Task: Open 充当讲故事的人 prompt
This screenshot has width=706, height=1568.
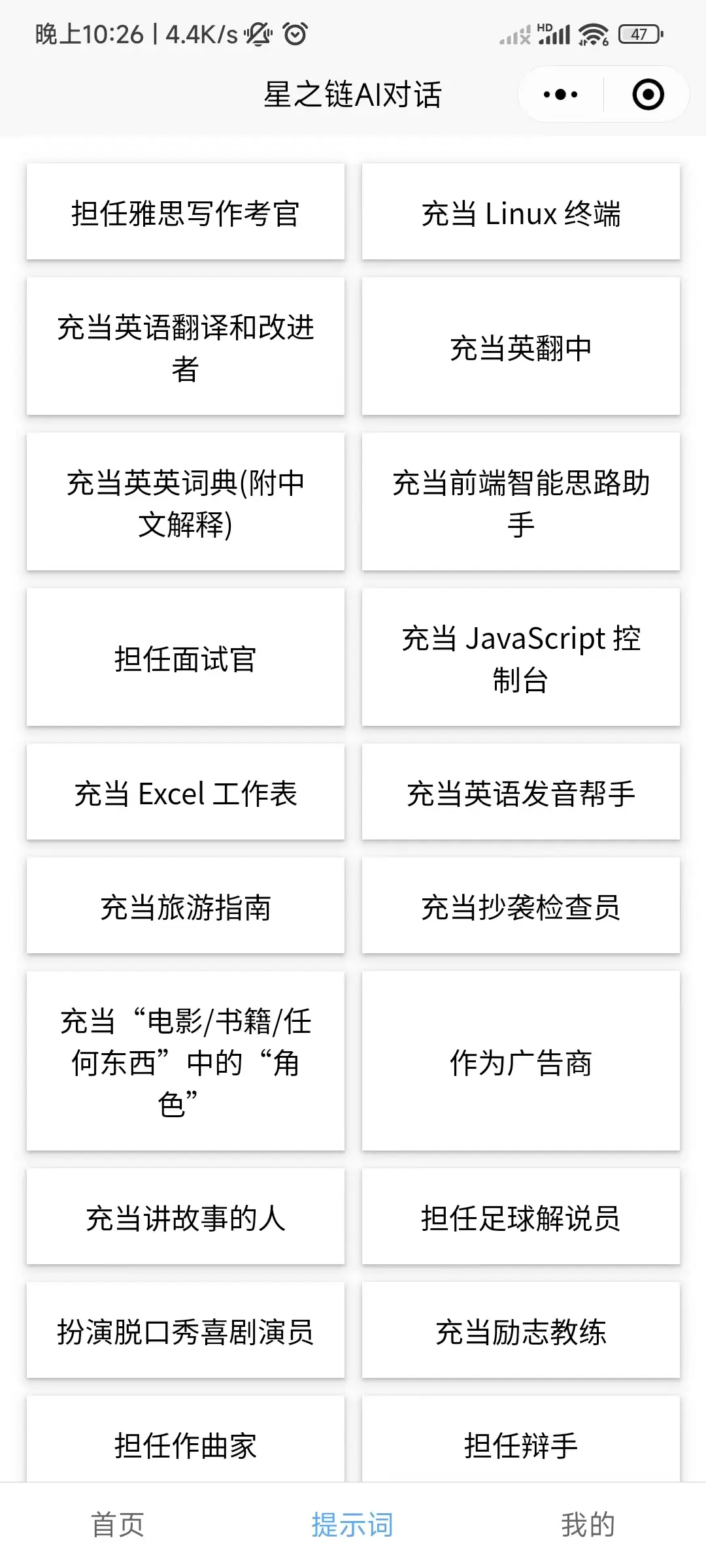Action: (185, 1217)
